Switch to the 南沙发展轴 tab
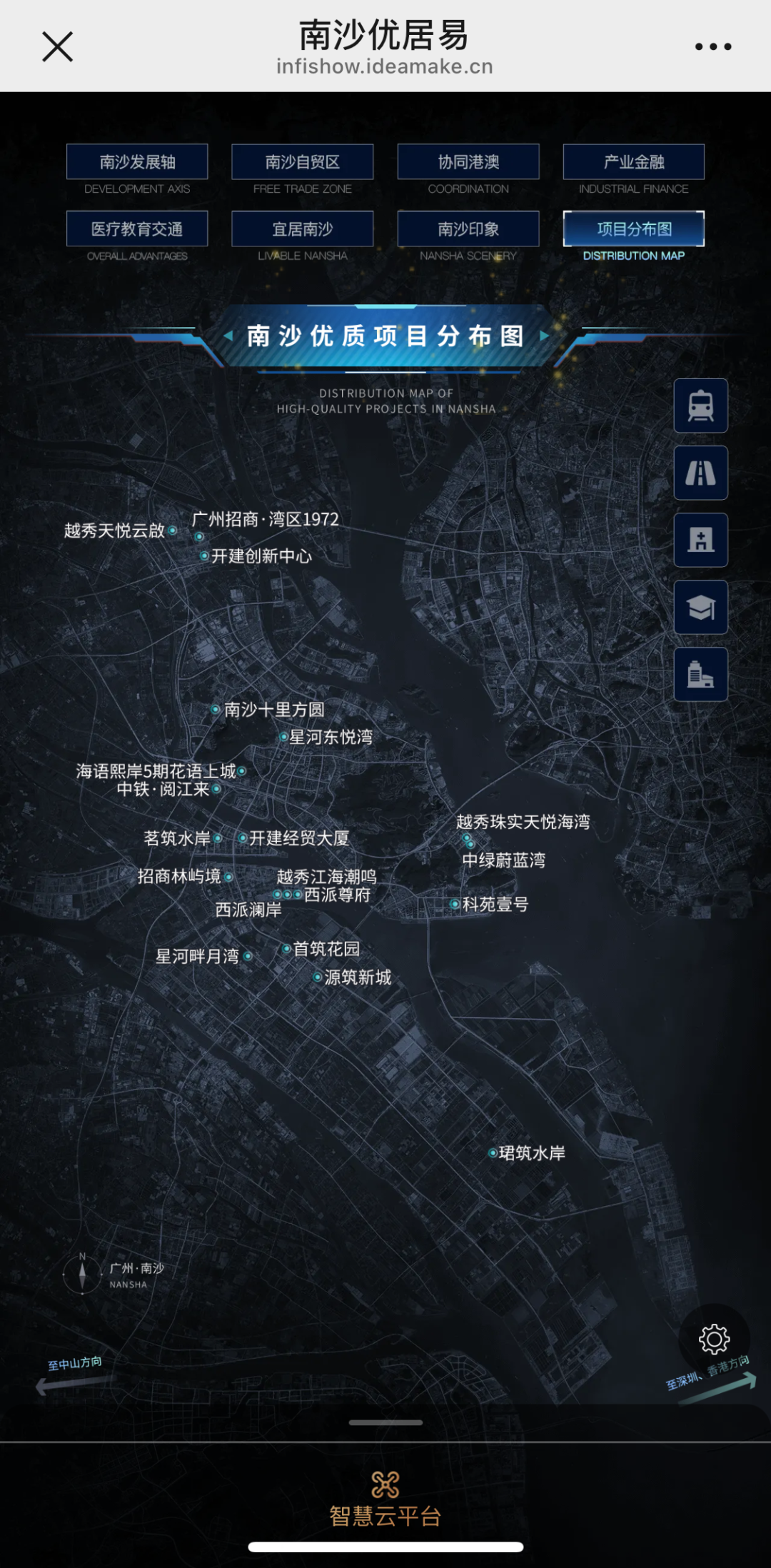The height and width of the screenshot is (1568, 771). pos(137,162)
